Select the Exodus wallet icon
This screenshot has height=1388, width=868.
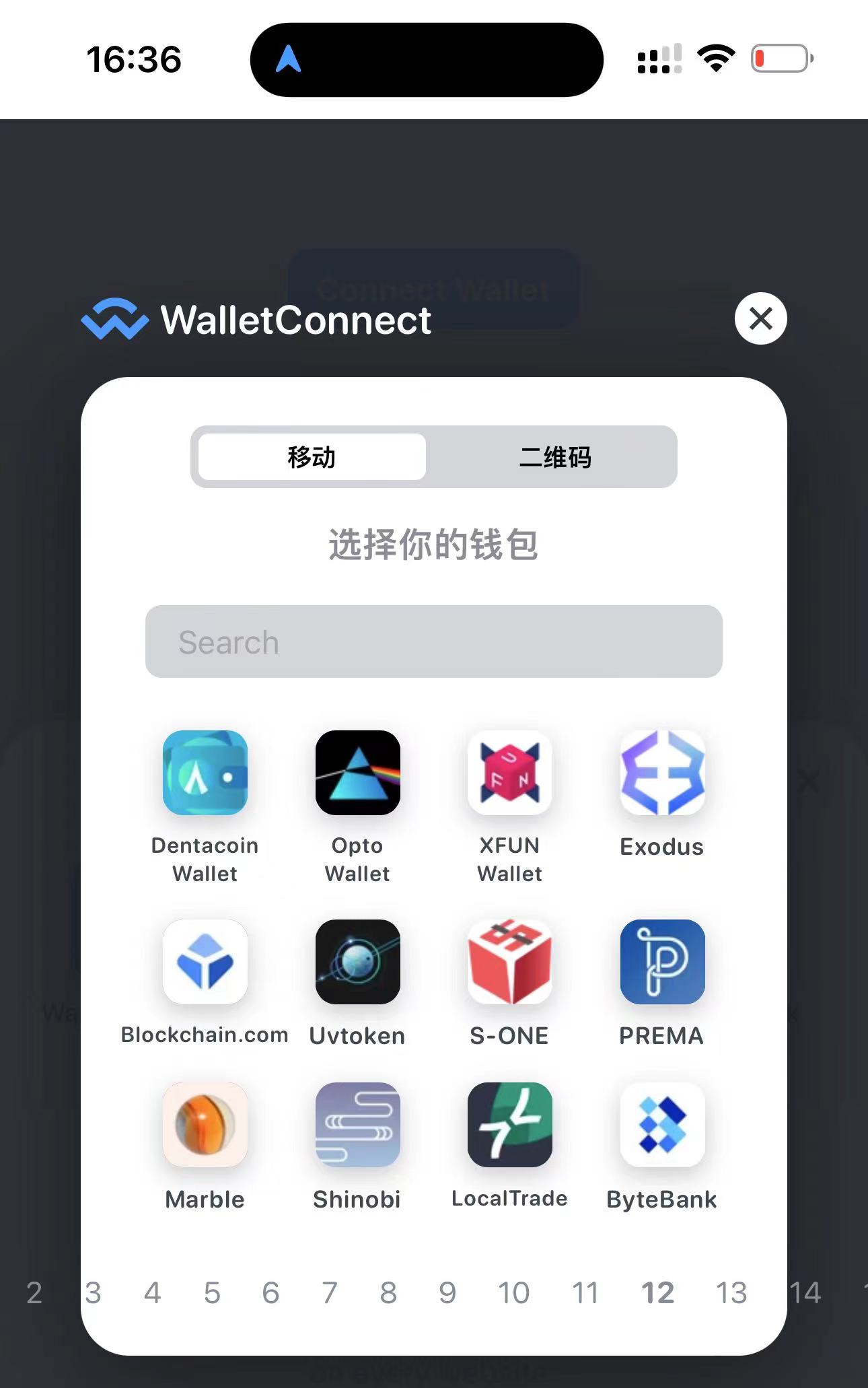pos(662,773)
